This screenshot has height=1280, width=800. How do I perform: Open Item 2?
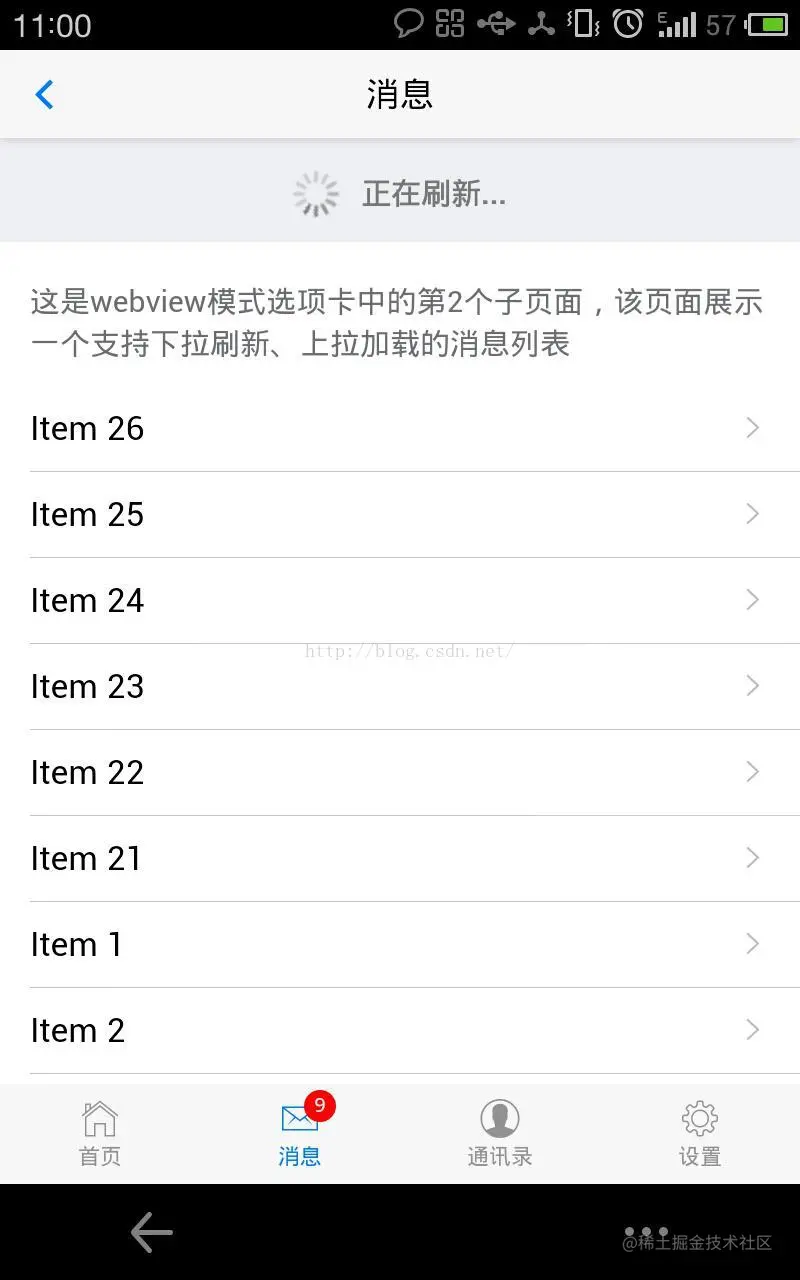(400, 1031)
